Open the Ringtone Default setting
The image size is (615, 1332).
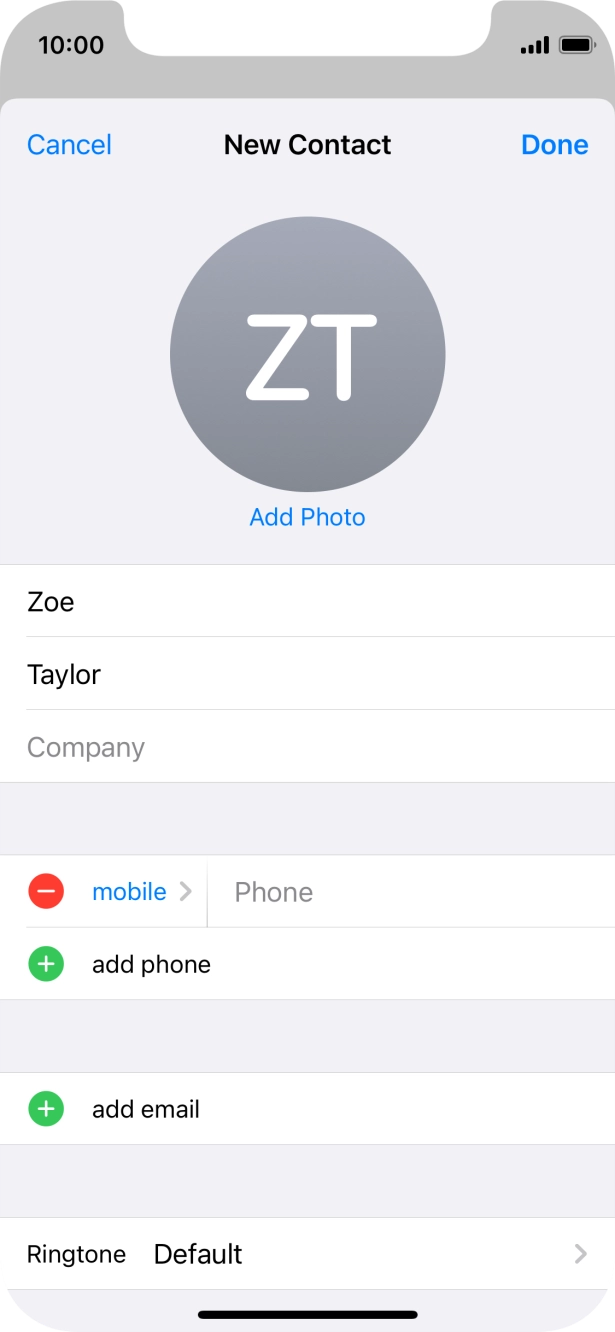pos(307,1254)
